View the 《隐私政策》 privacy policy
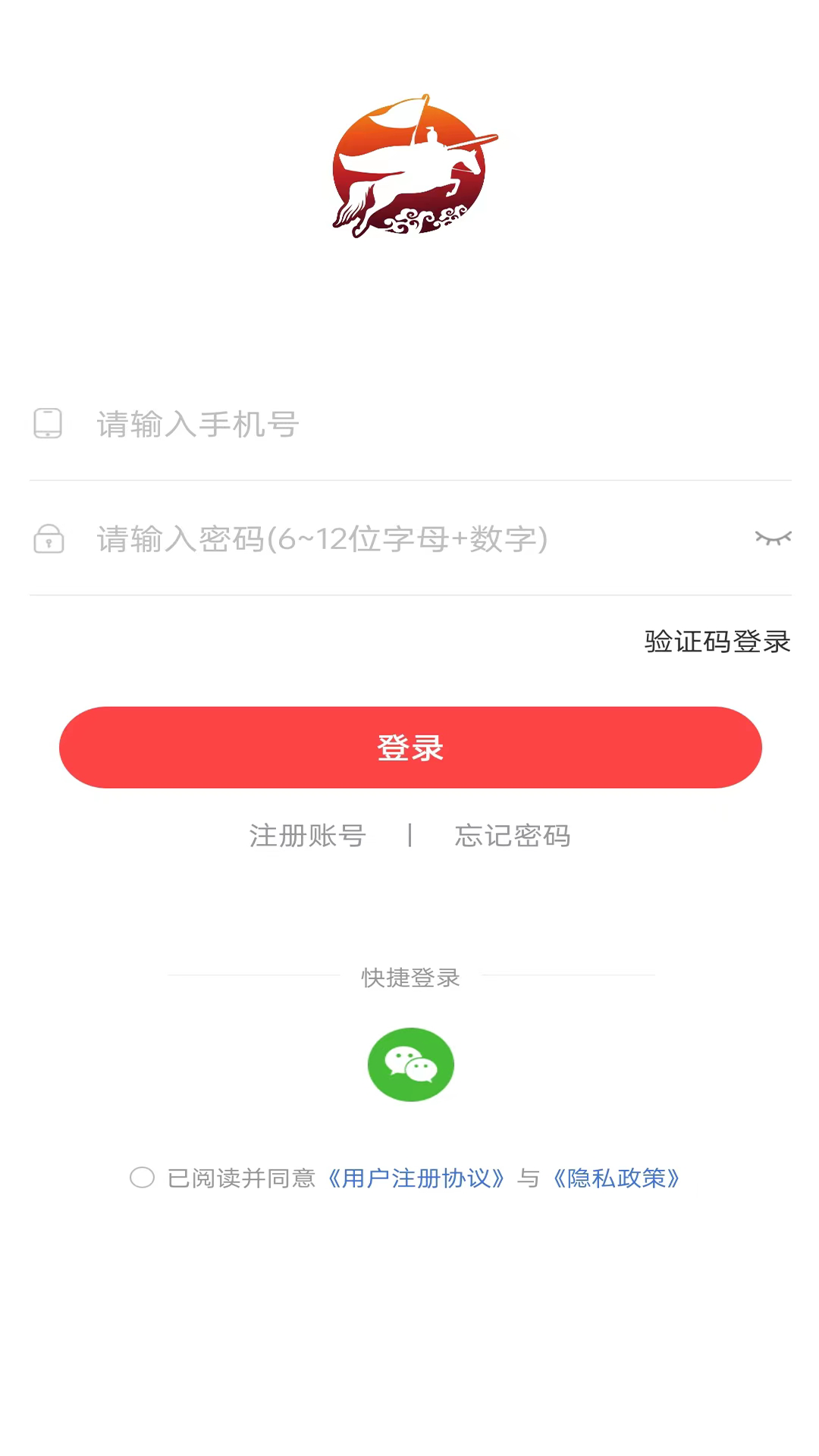The image size is (819, 1456). pos(616,1178)
